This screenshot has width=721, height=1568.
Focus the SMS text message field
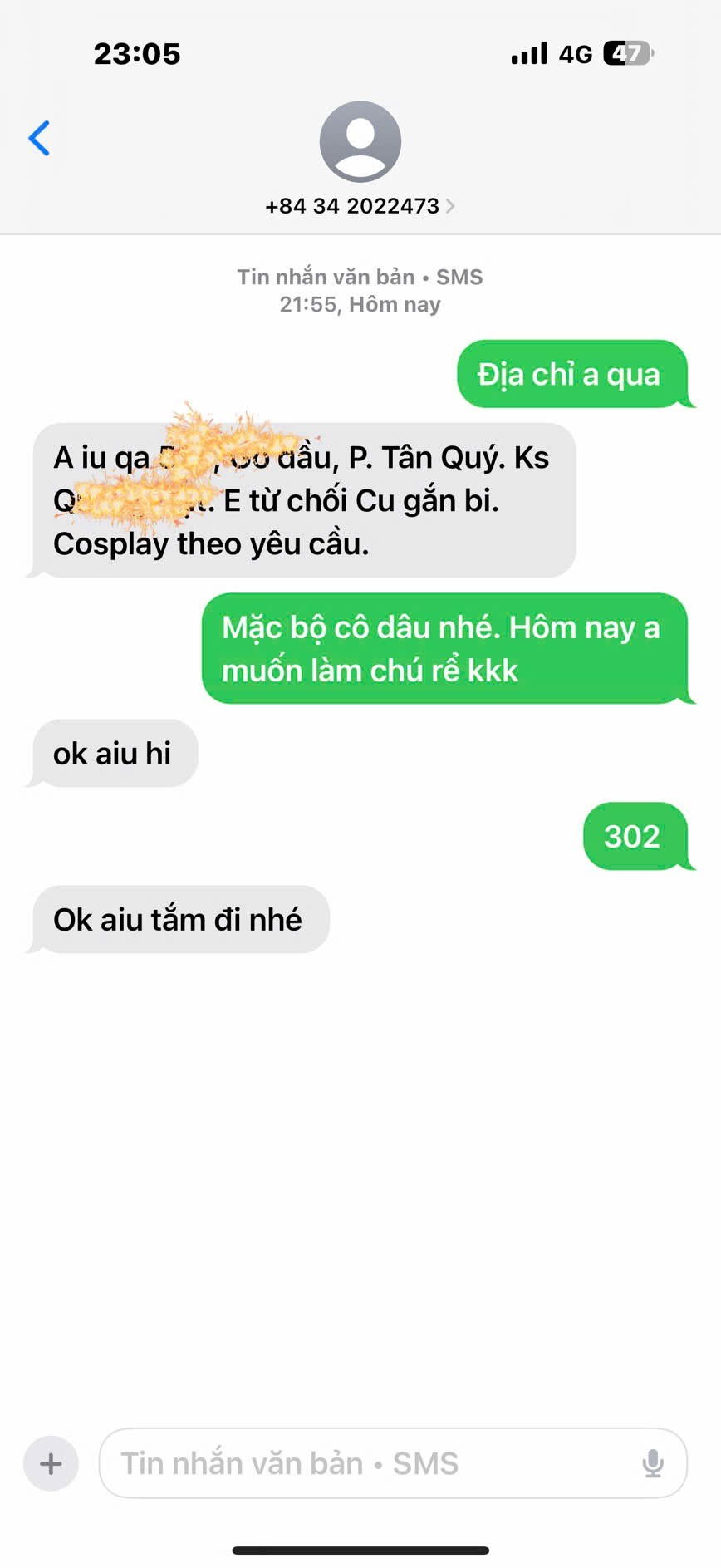point(365,1463)
